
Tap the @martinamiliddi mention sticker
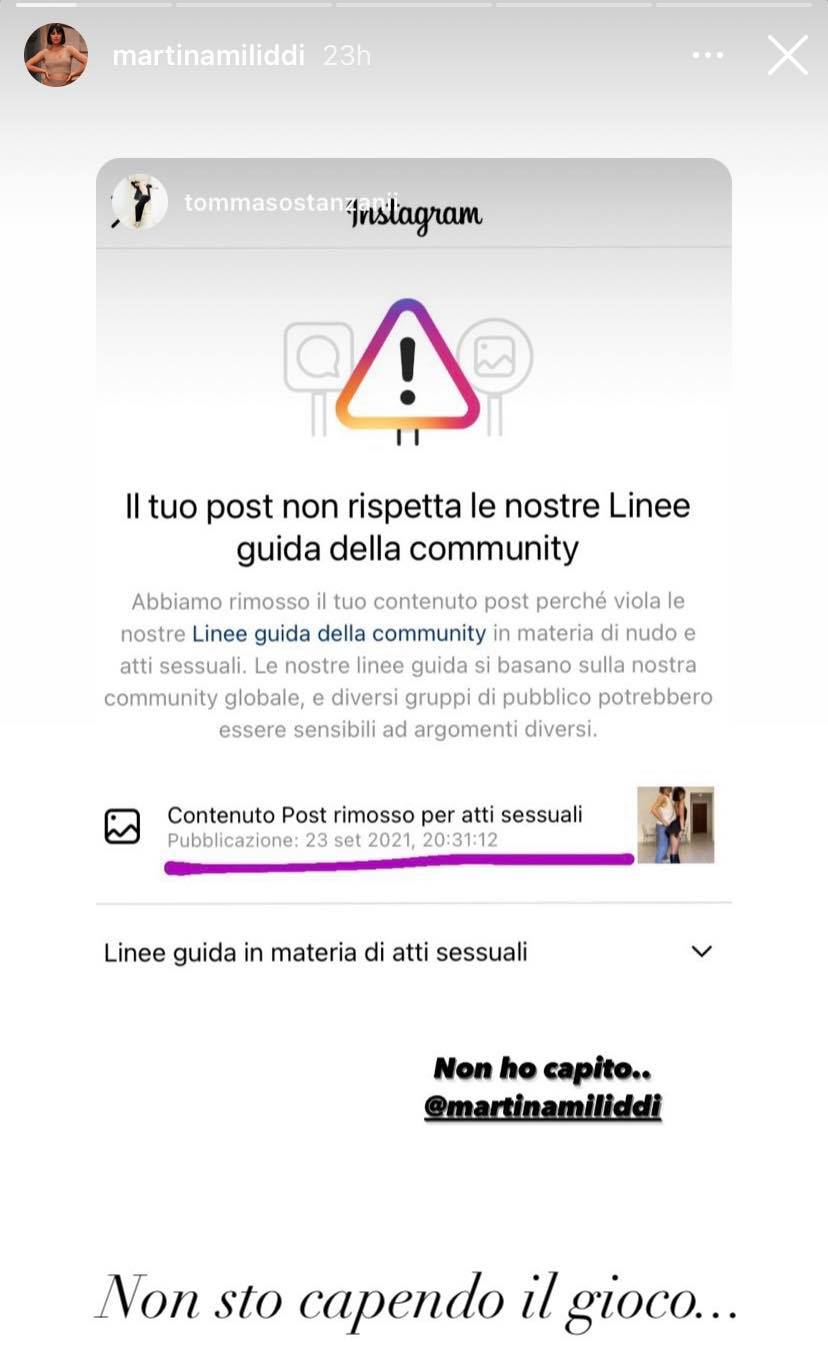[543, 1107]
